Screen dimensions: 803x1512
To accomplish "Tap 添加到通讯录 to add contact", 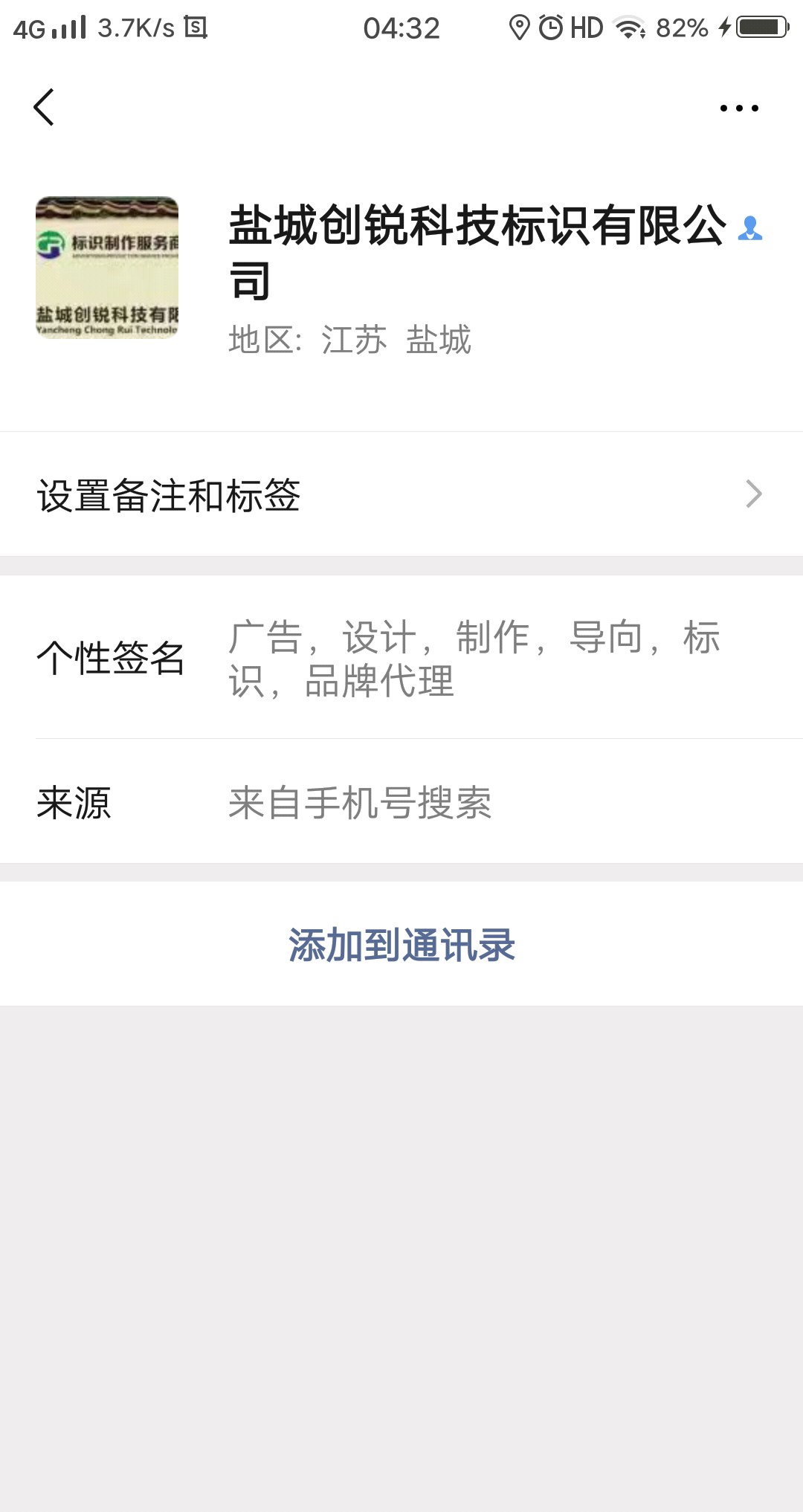I will tap(401, 945).
